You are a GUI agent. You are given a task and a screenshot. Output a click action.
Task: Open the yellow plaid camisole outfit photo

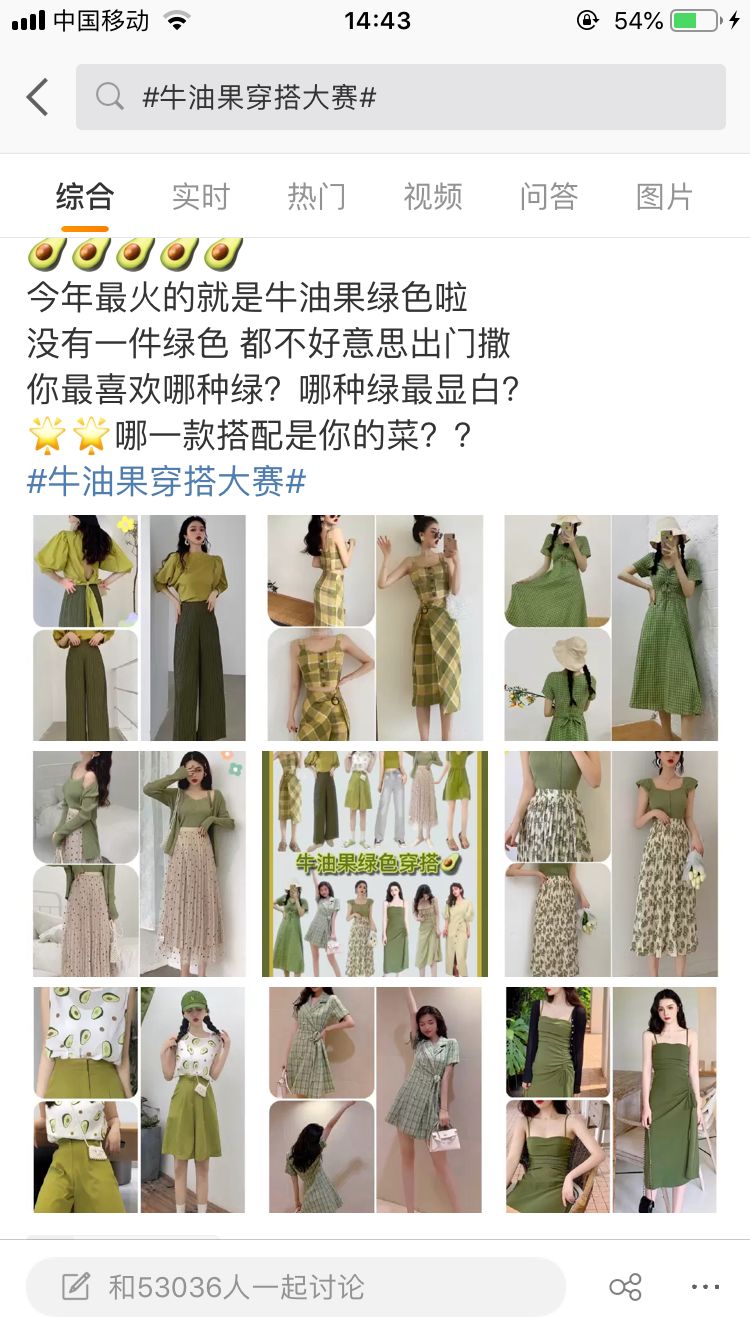[x=375, y=627]
